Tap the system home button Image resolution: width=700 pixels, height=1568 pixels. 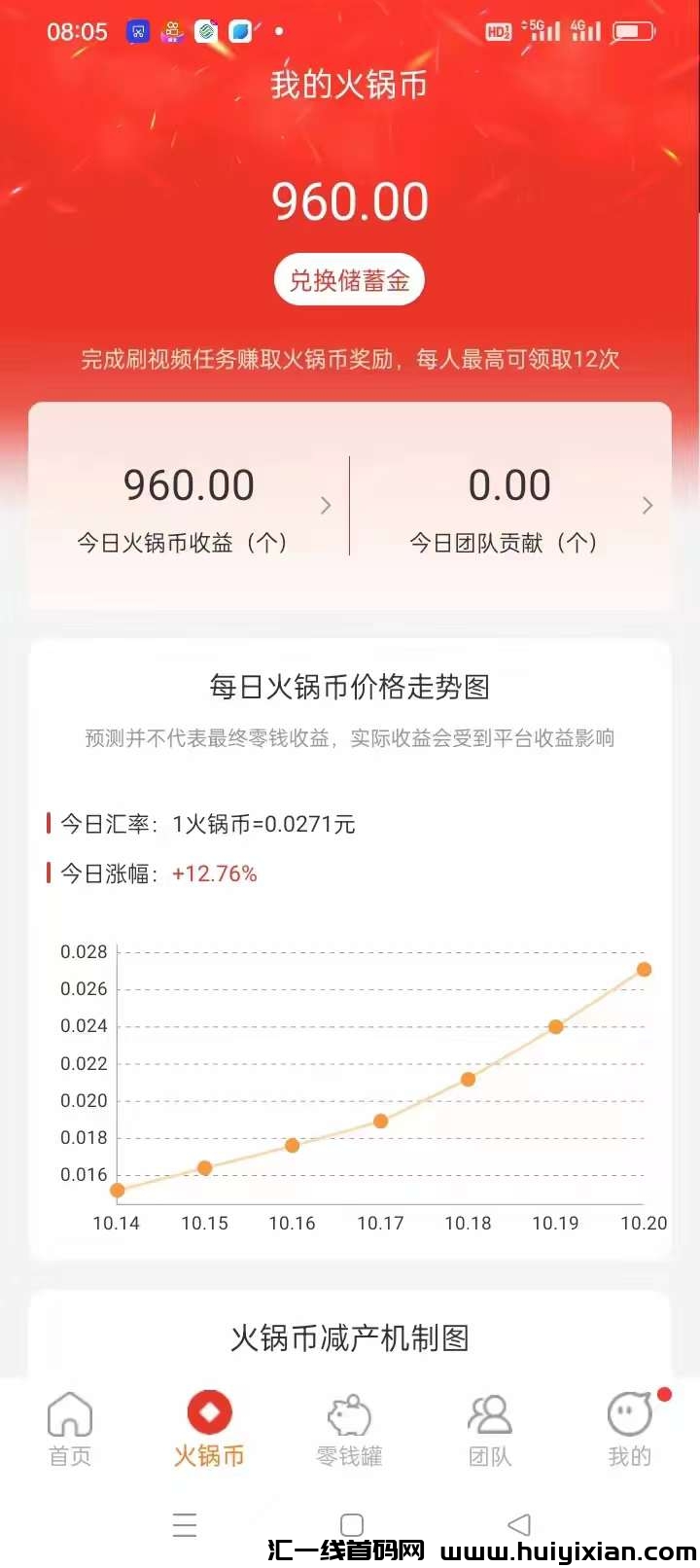(352, 1524)
